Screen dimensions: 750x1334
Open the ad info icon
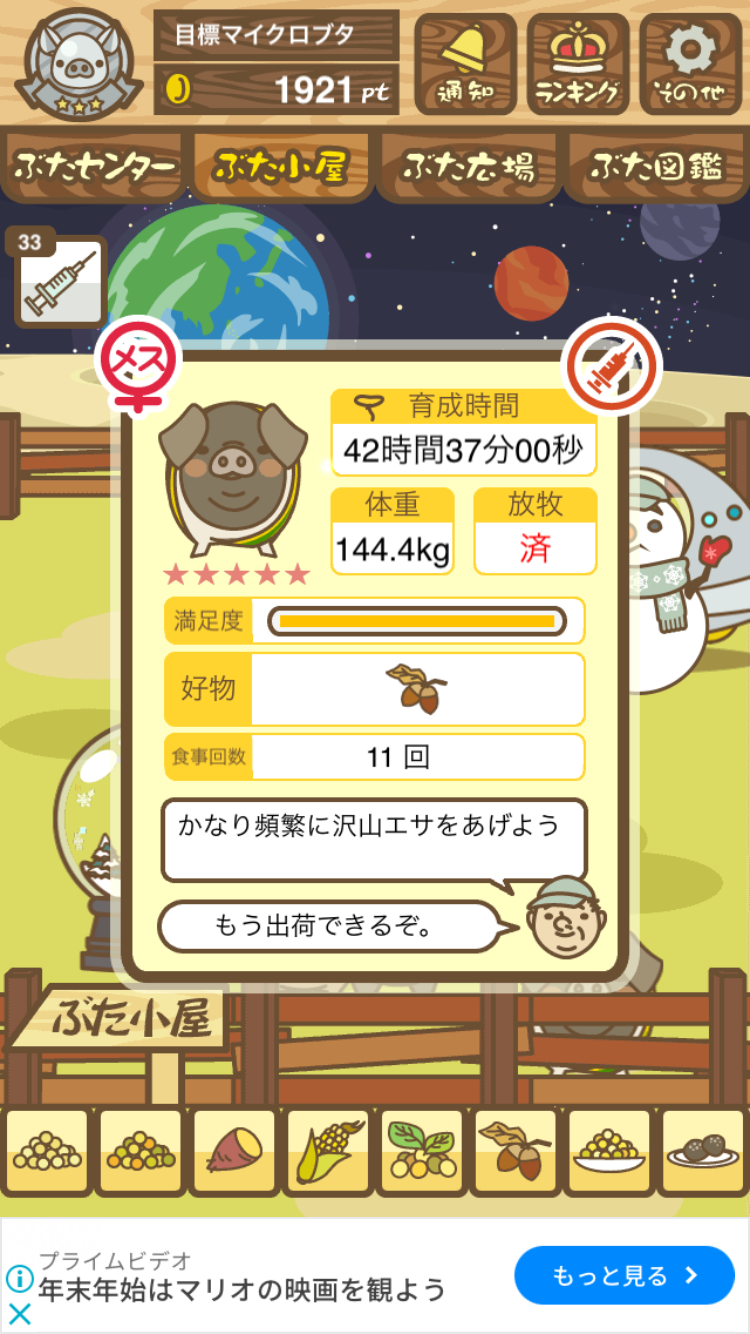[x=19, y=1278]
